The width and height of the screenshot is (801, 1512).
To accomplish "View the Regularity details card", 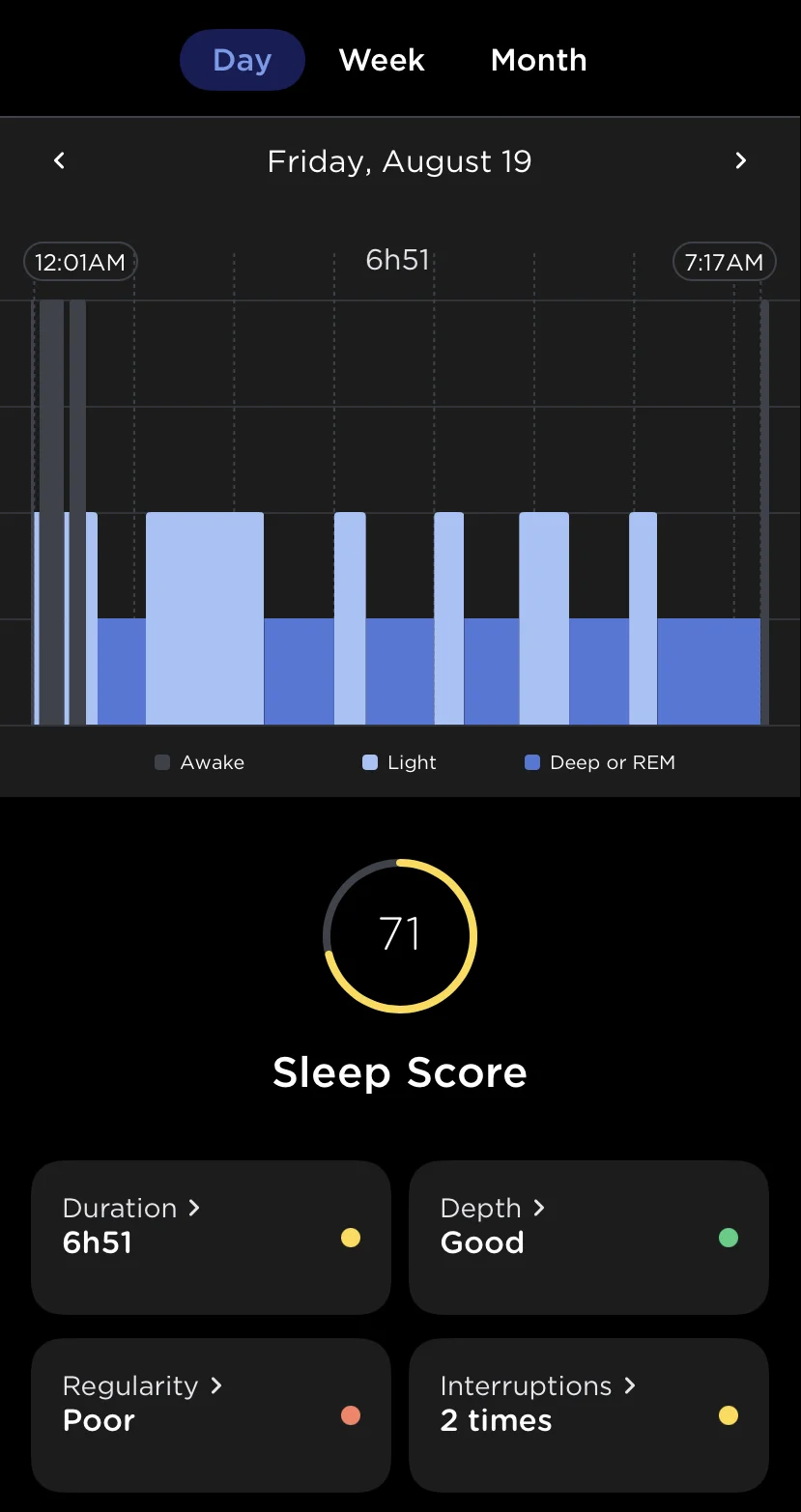I will (211, 1414).
